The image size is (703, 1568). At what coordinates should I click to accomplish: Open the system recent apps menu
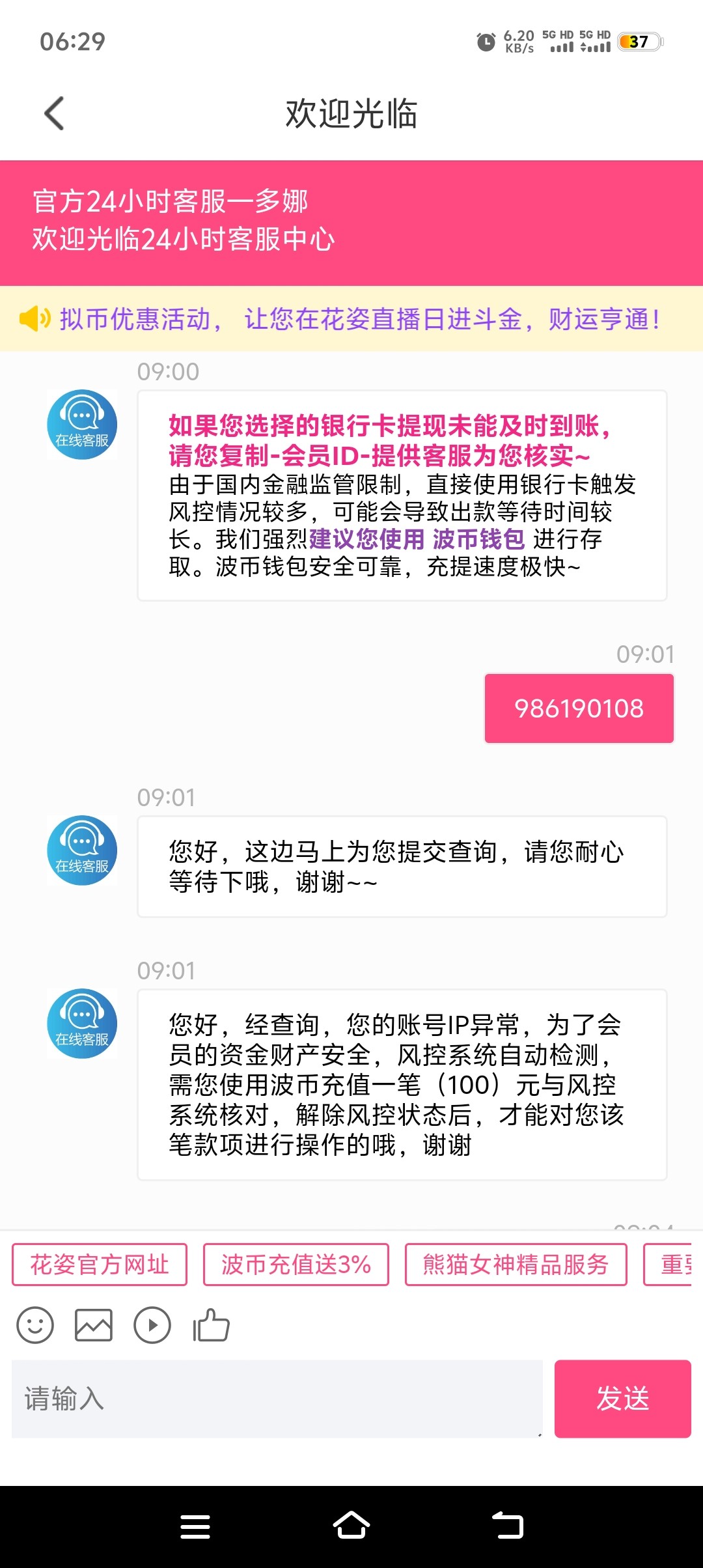pyautogui.click(x=195, y=1526)
